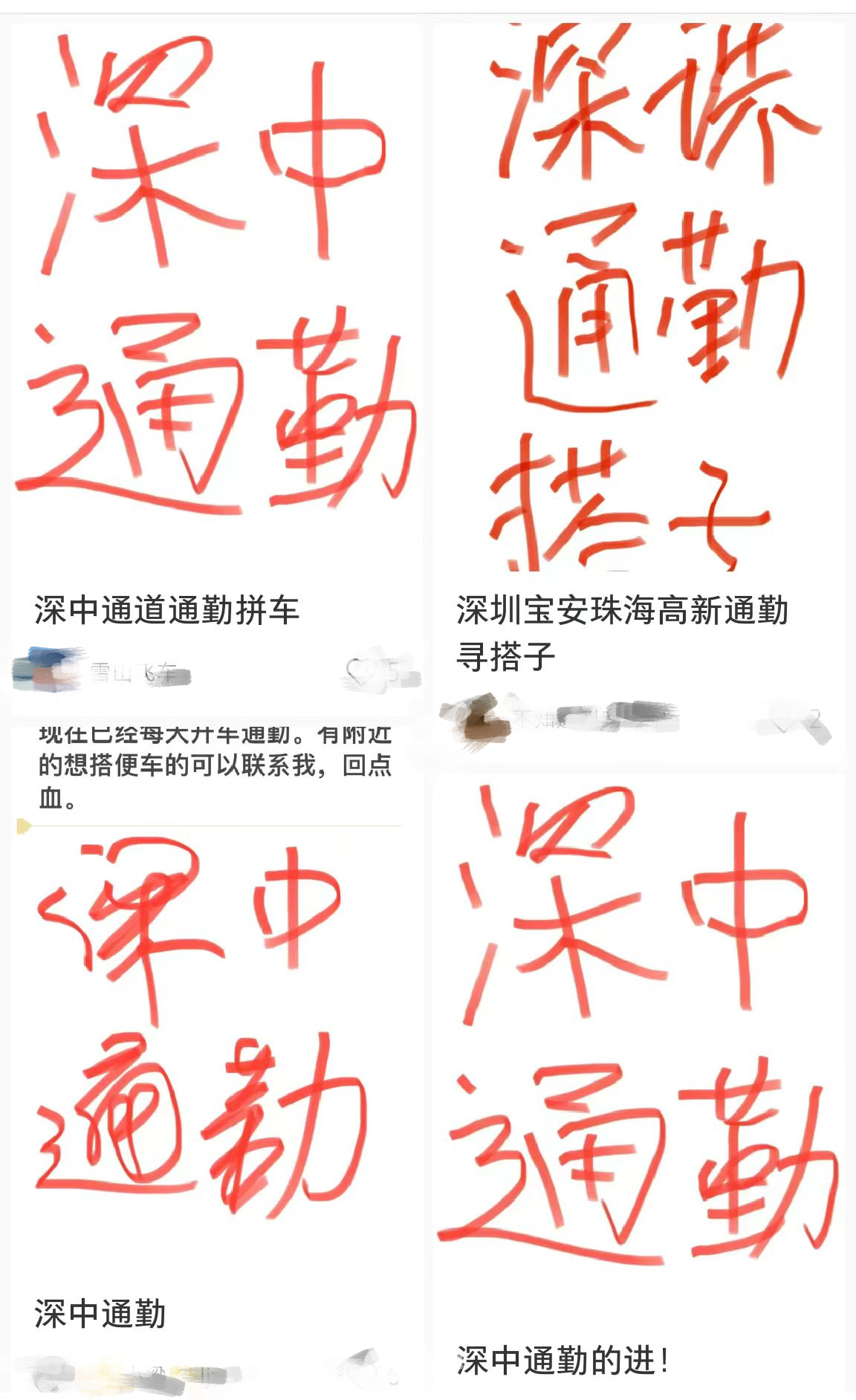Open the post titled 深中通道通勤拼车
Viewport: 856px width, 1400px height.
click(x=166, y=610)
